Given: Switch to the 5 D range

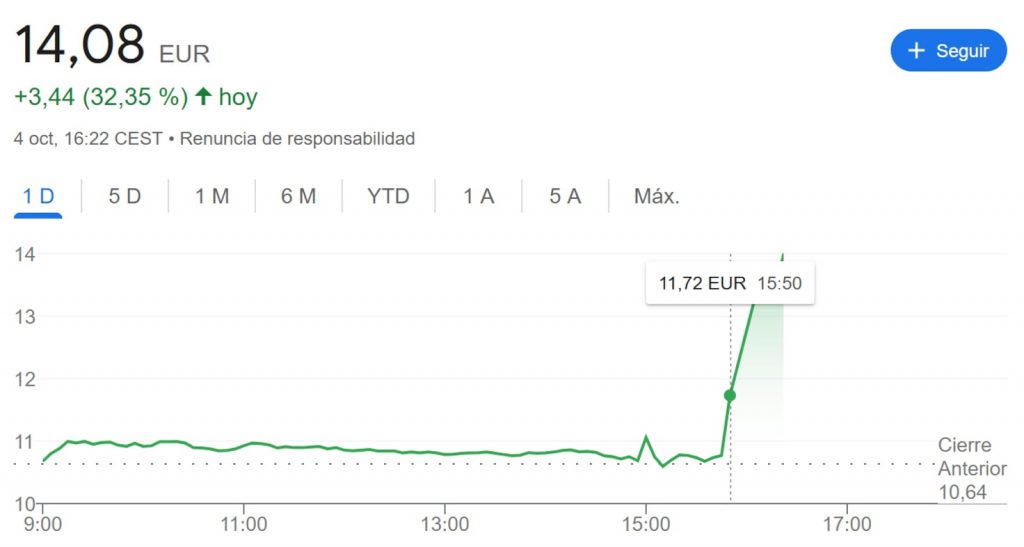Looking at the screenshot, I should [125, 196].
